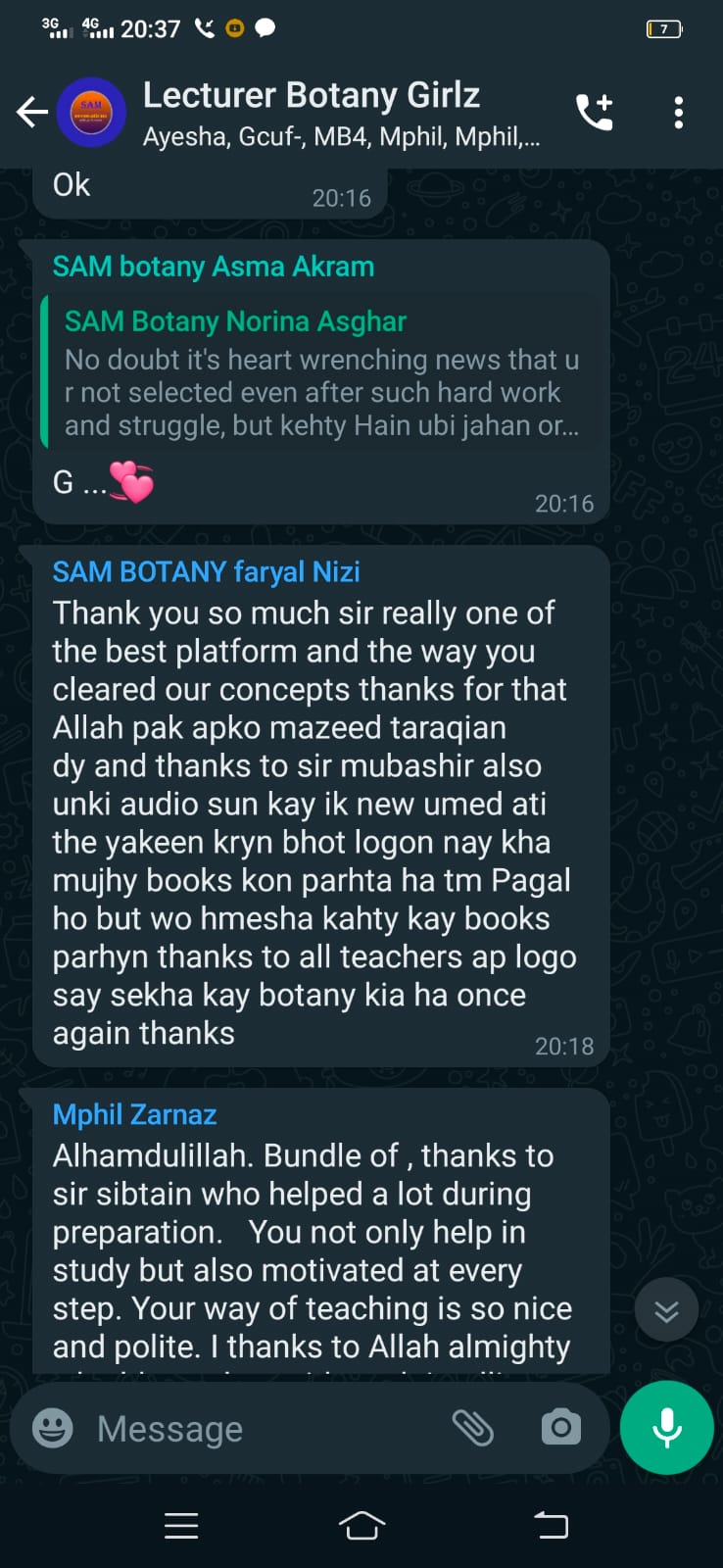Jump to the latest messages
The image size is (723, 1568).
click(x=666, y=1310)
